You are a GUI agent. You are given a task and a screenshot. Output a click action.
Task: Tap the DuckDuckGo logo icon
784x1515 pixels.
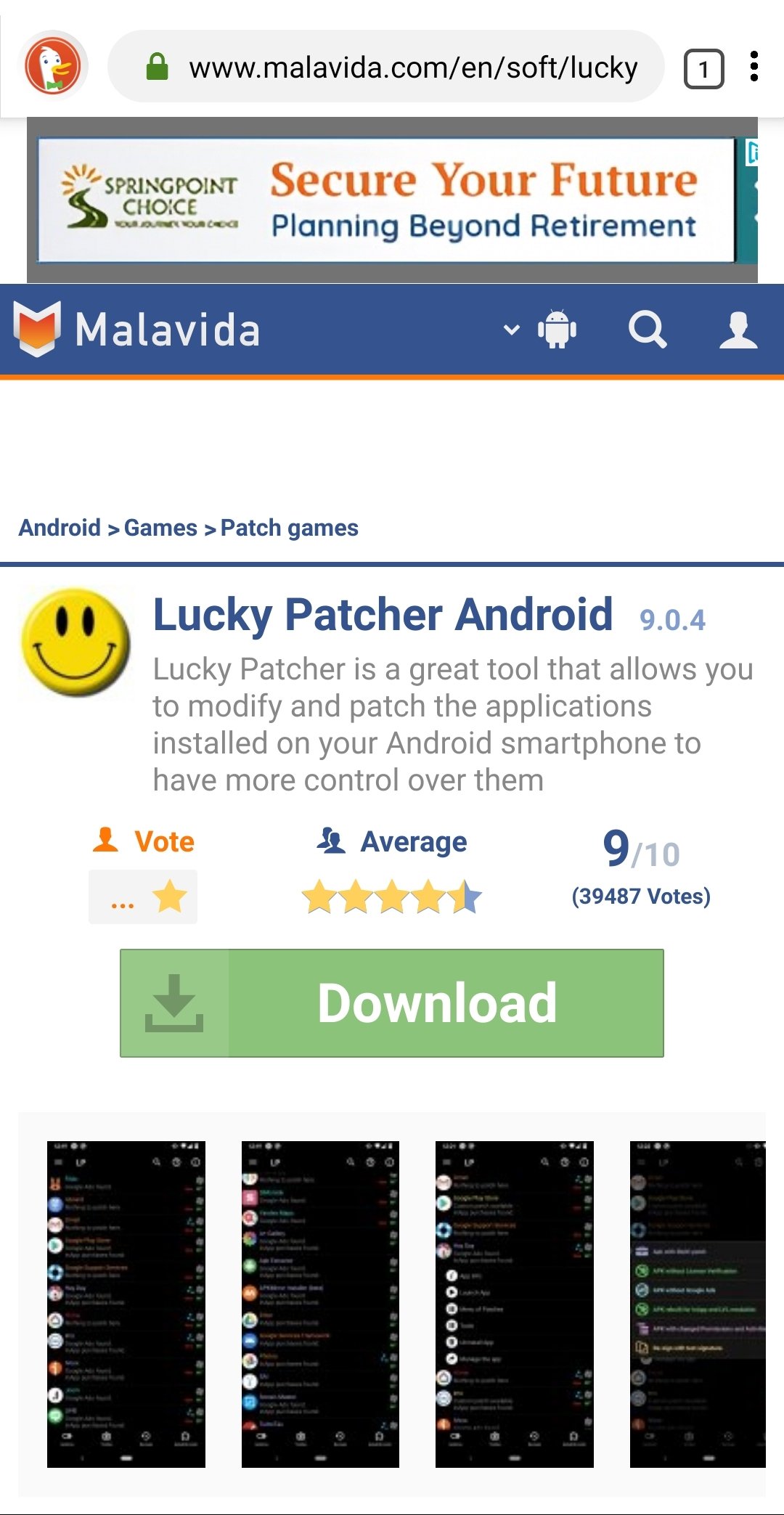click(53, 66)
